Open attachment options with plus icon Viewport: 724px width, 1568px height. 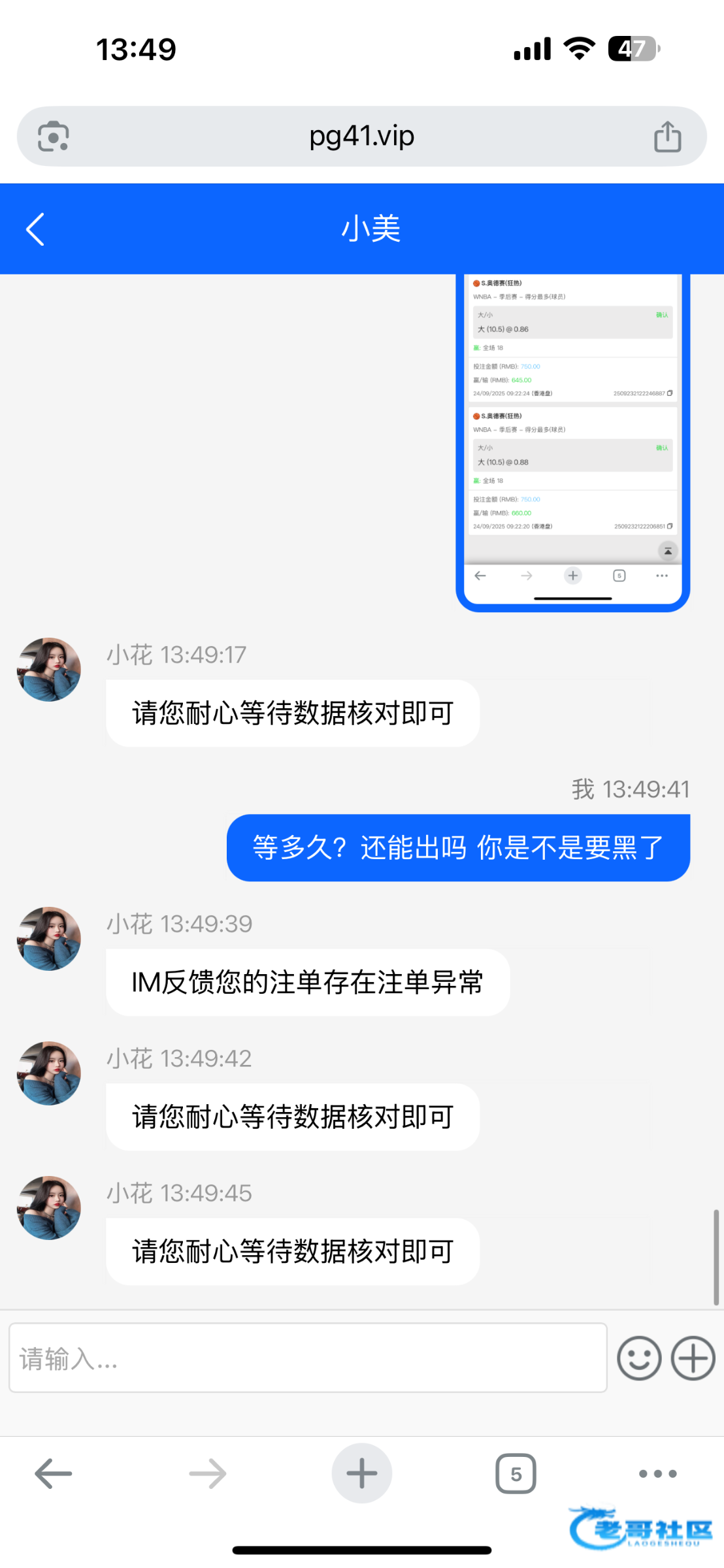pos(693,1358)
